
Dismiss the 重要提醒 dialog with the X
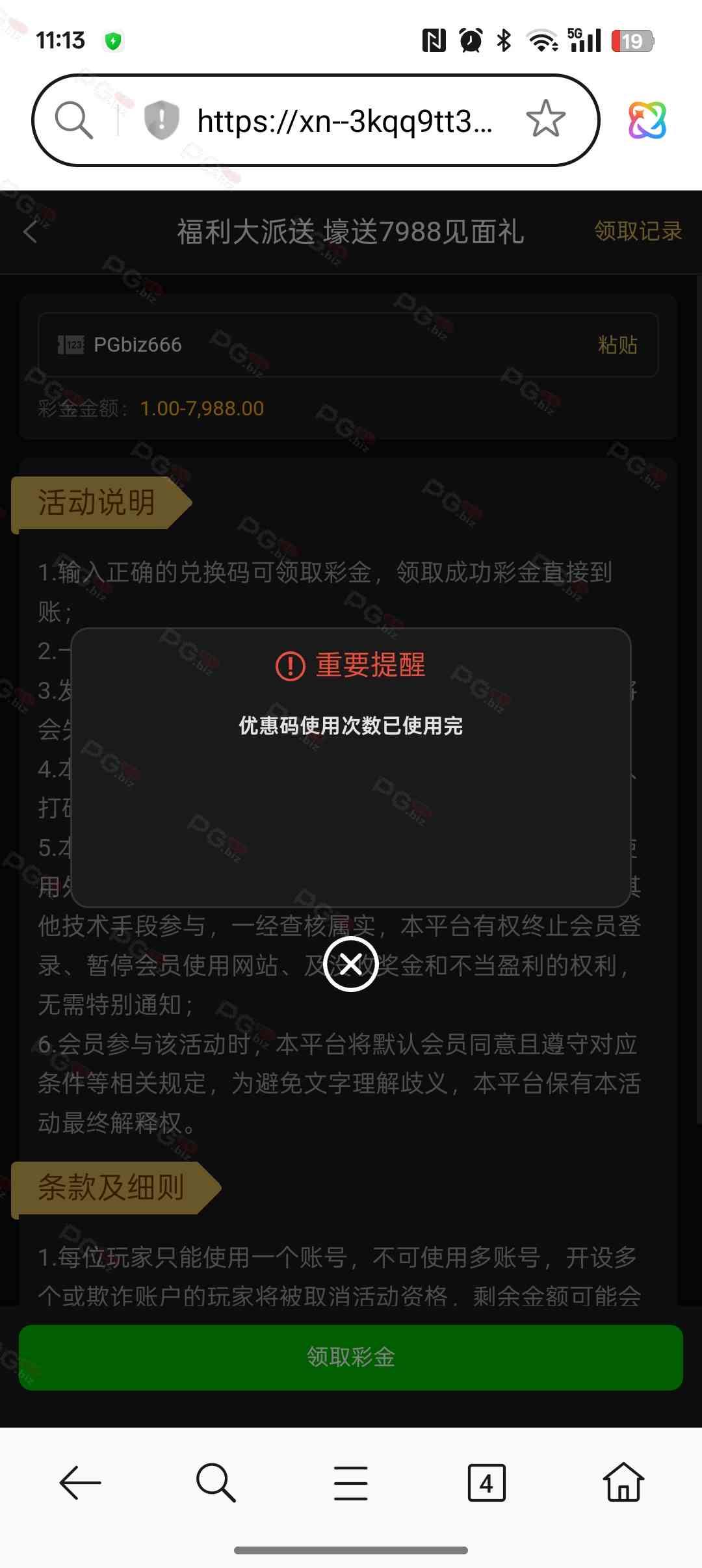click(351, 964)
